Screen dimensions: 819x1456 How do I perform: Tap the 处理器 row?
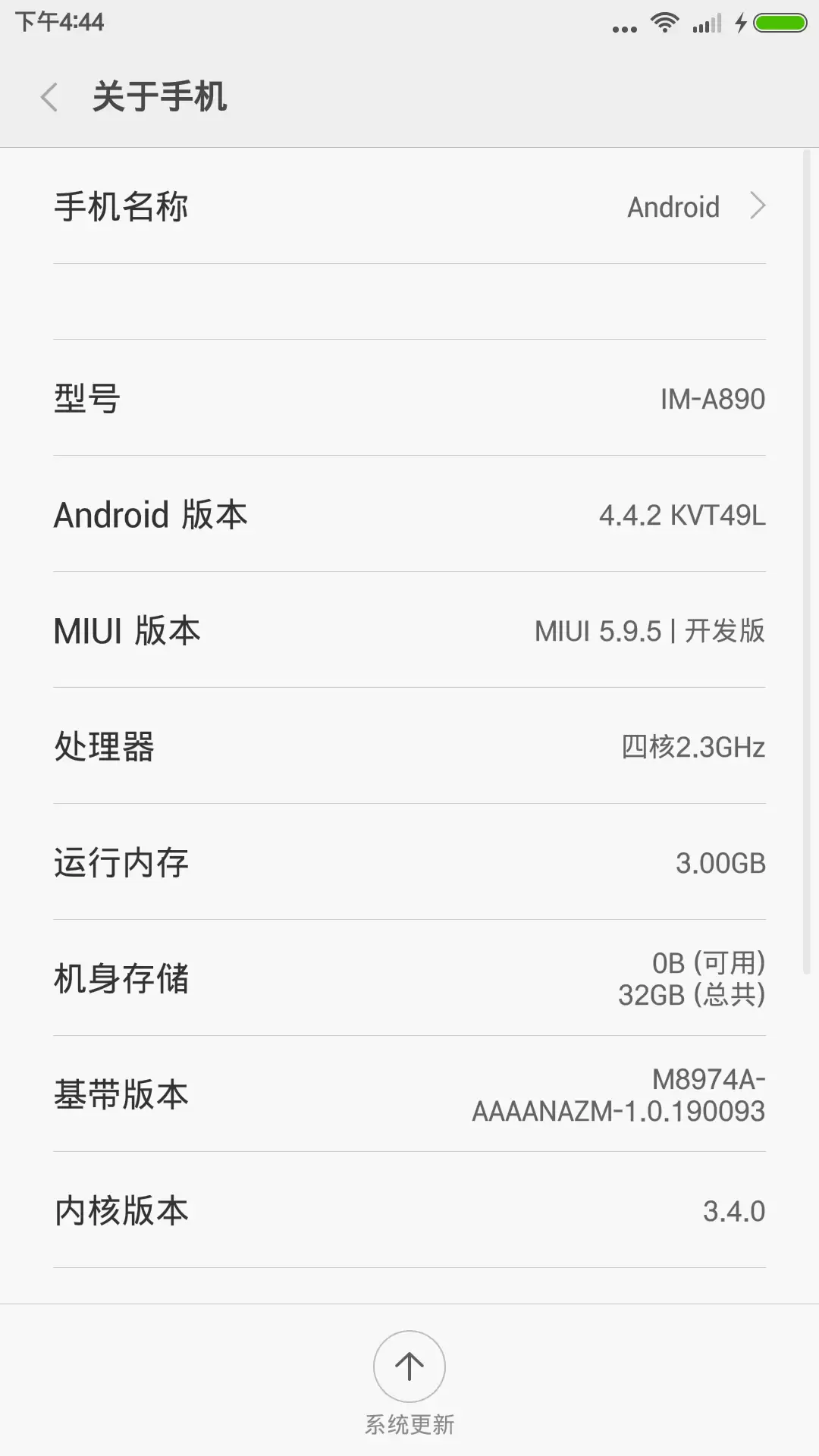(x=409, y=746)
